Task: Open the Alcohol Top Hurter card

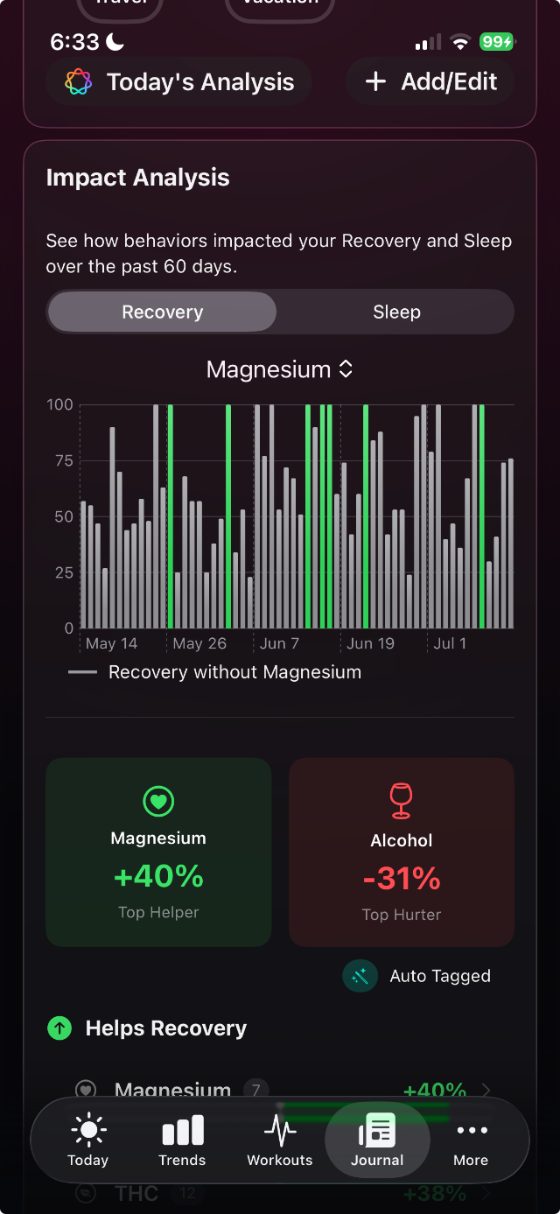Action: tap(402, 852)
